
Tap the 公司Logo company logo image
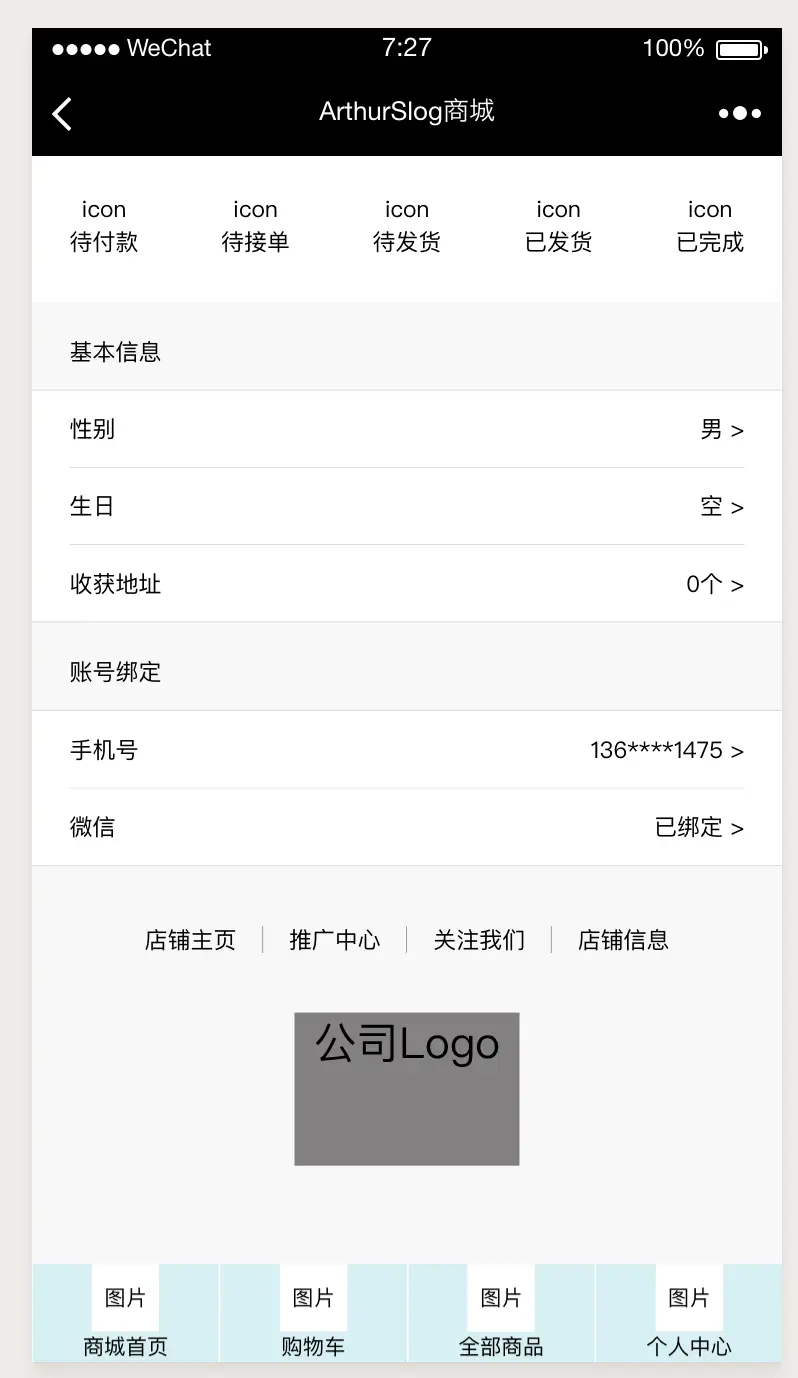[406, 1088]
